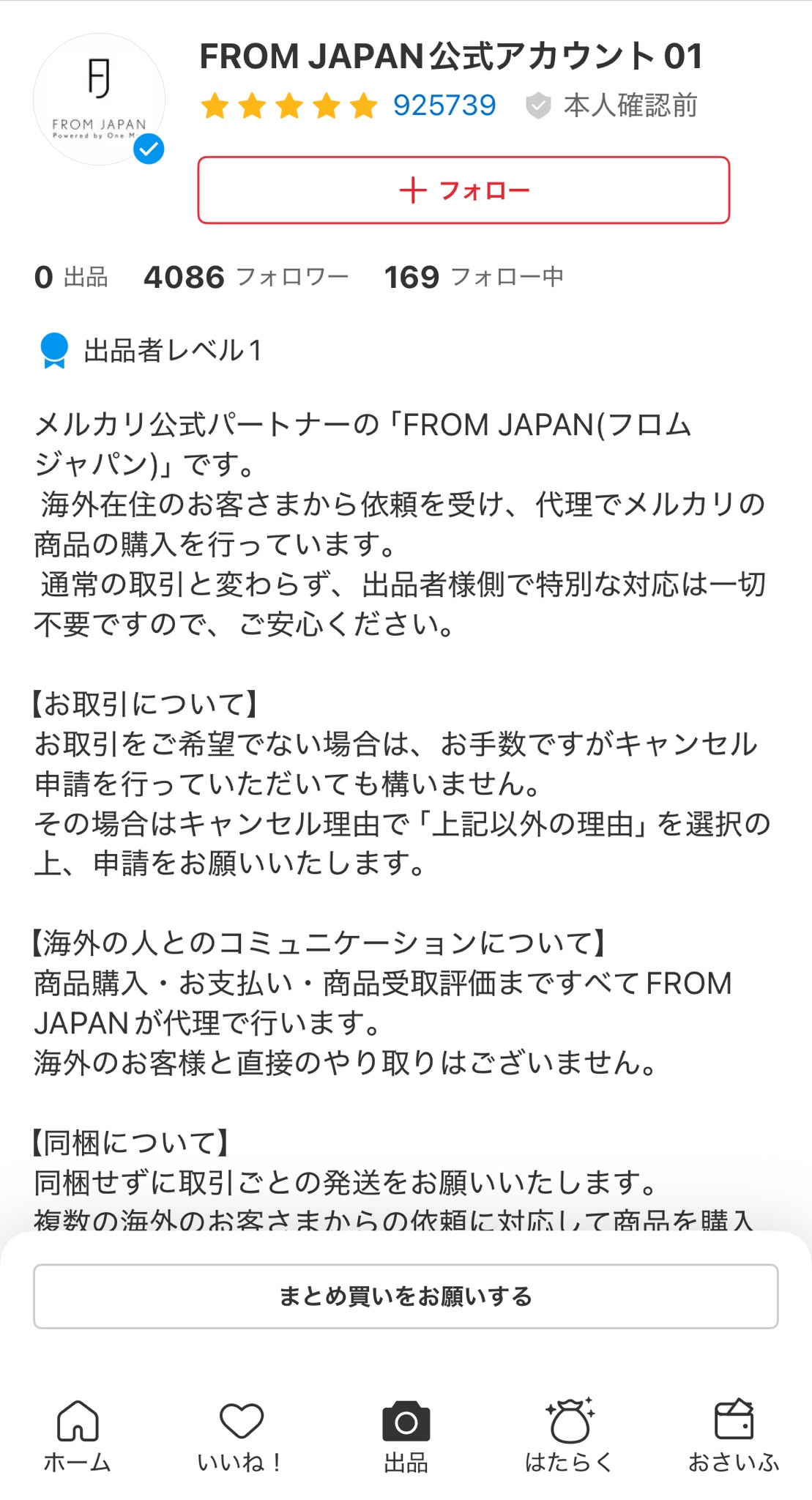Open the 925739 ratings link
Screen dimensions: 812x1500
coord(444,105)
